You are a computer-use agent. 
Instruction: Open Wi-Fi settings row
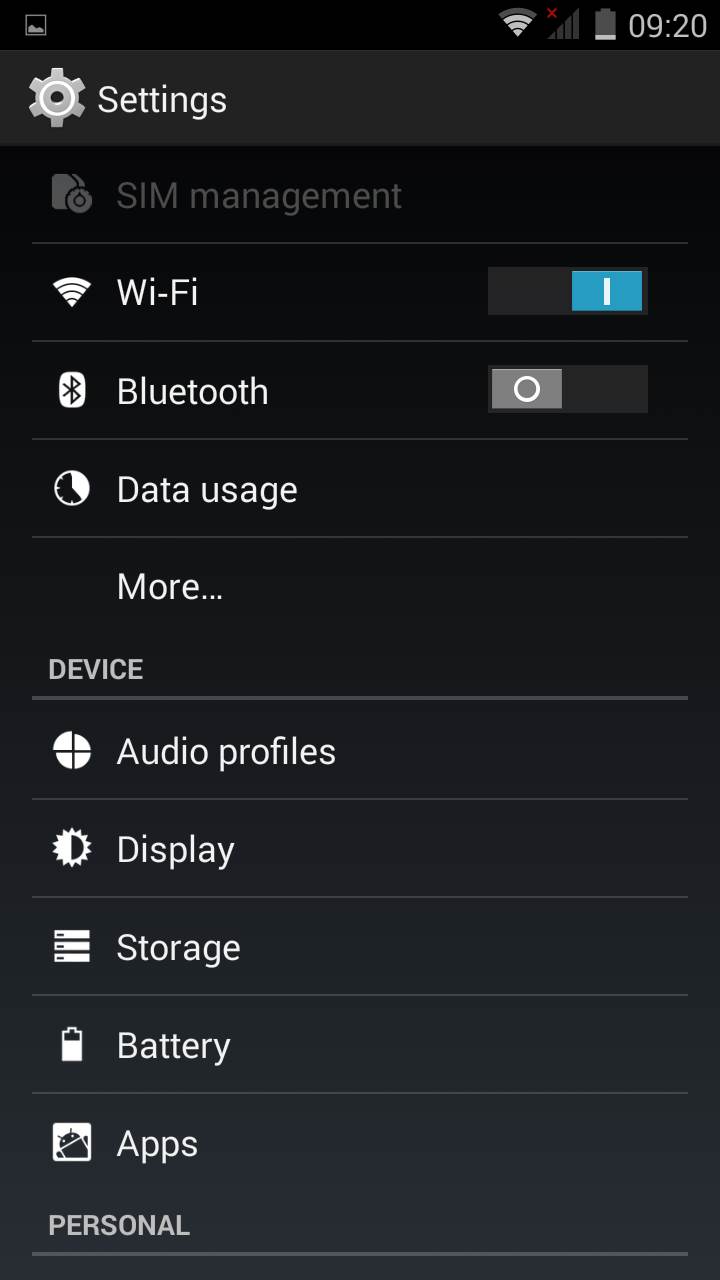pyautogui.click(x=250, y=292)
